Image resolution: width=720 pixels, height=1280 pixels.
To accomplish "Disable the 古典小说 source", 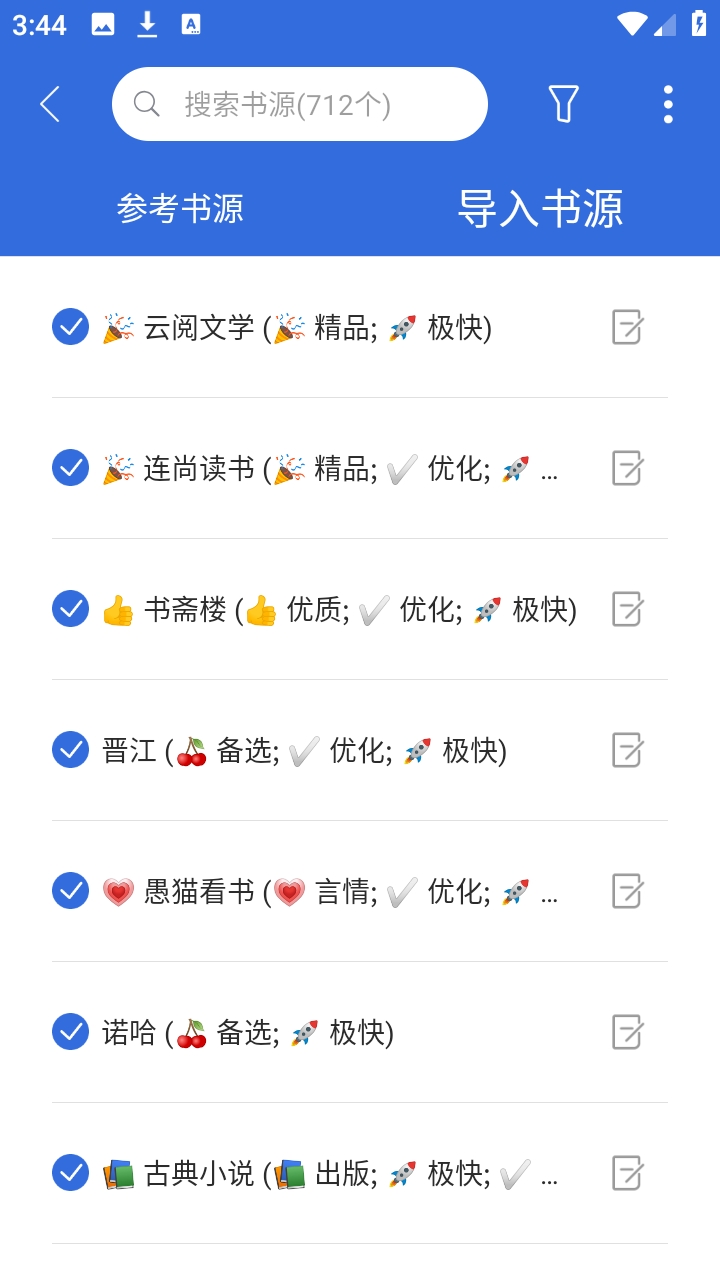I will click(x=70, y=1173).
